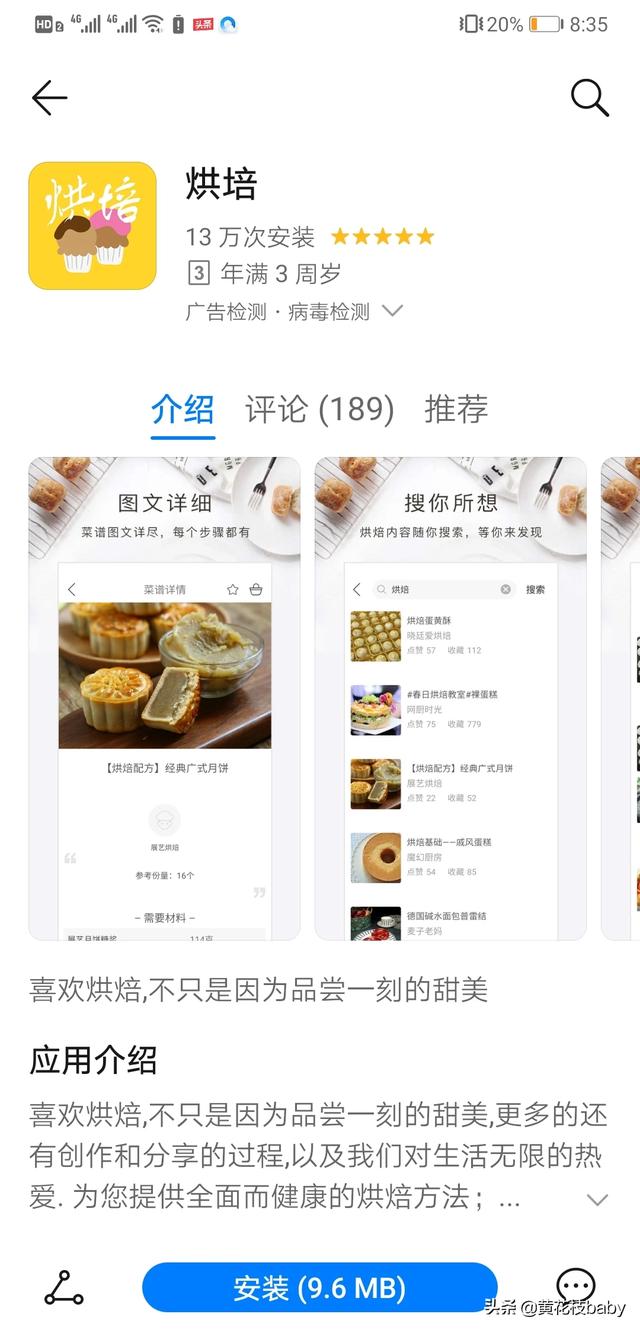Select the 介绍 tab
This screenshot has width=640, height=1330.
183,409
